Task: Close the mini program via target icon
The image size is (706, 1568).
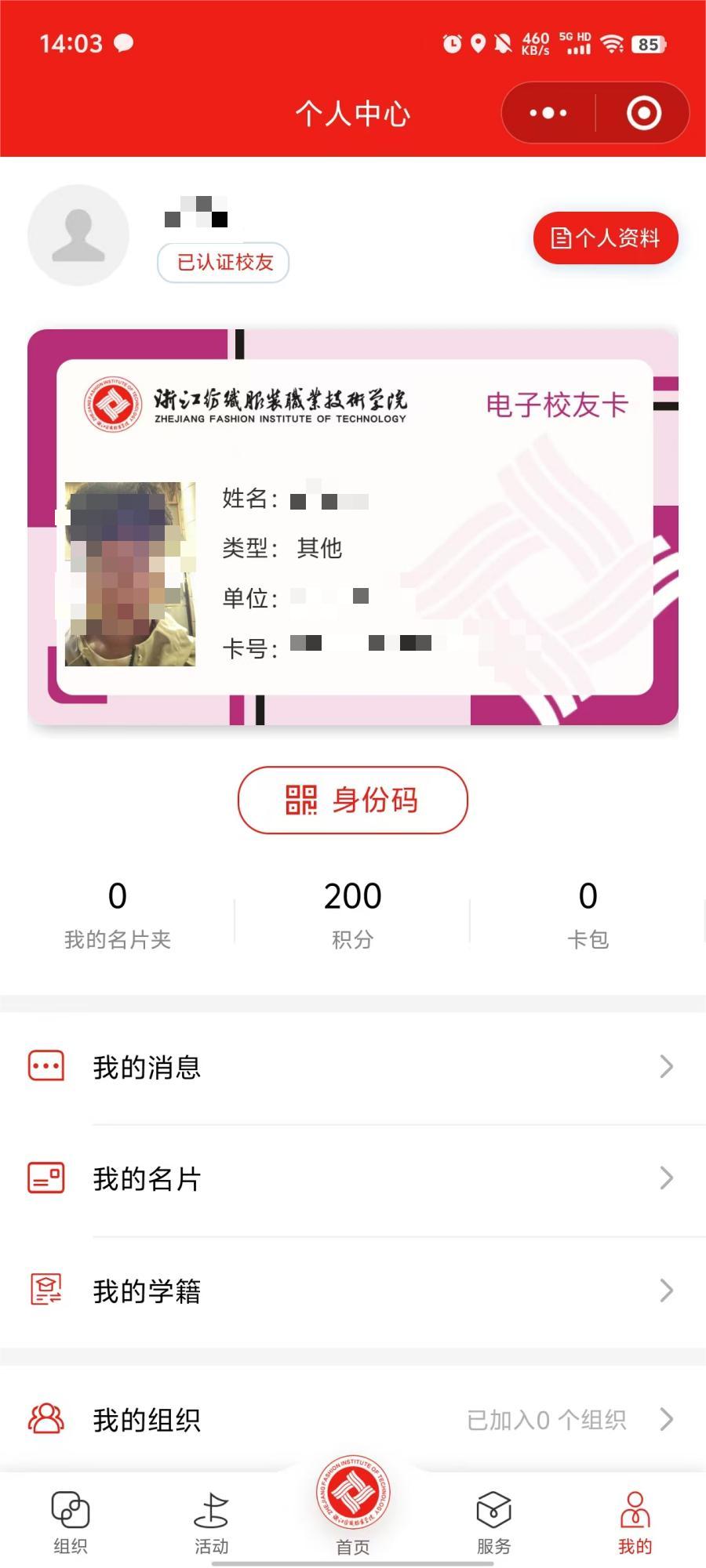Action: pyautogui.click(x=643, y=113)
